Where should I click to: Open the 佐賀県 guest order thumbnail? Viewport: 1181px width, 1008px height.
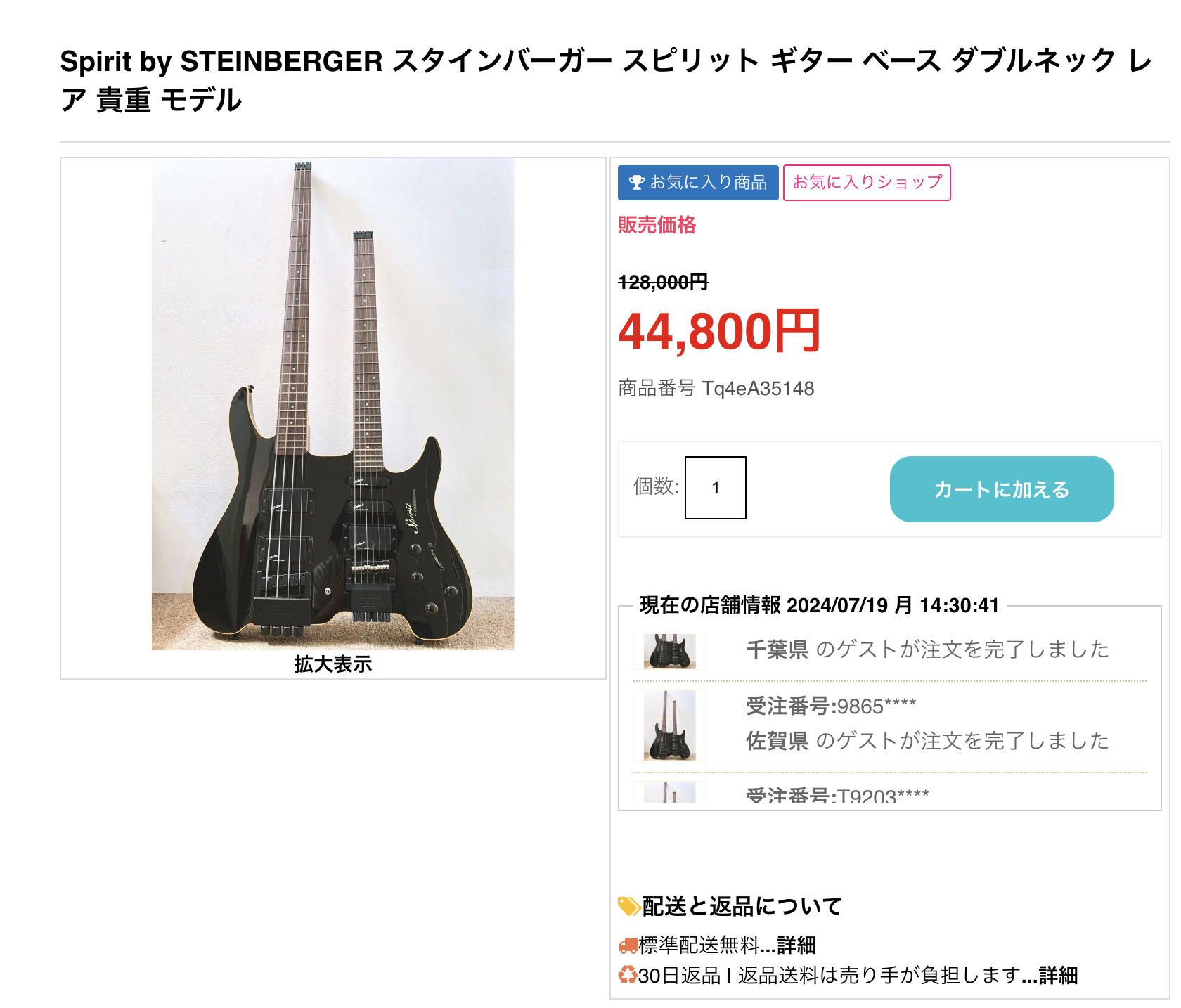[669, 725]
